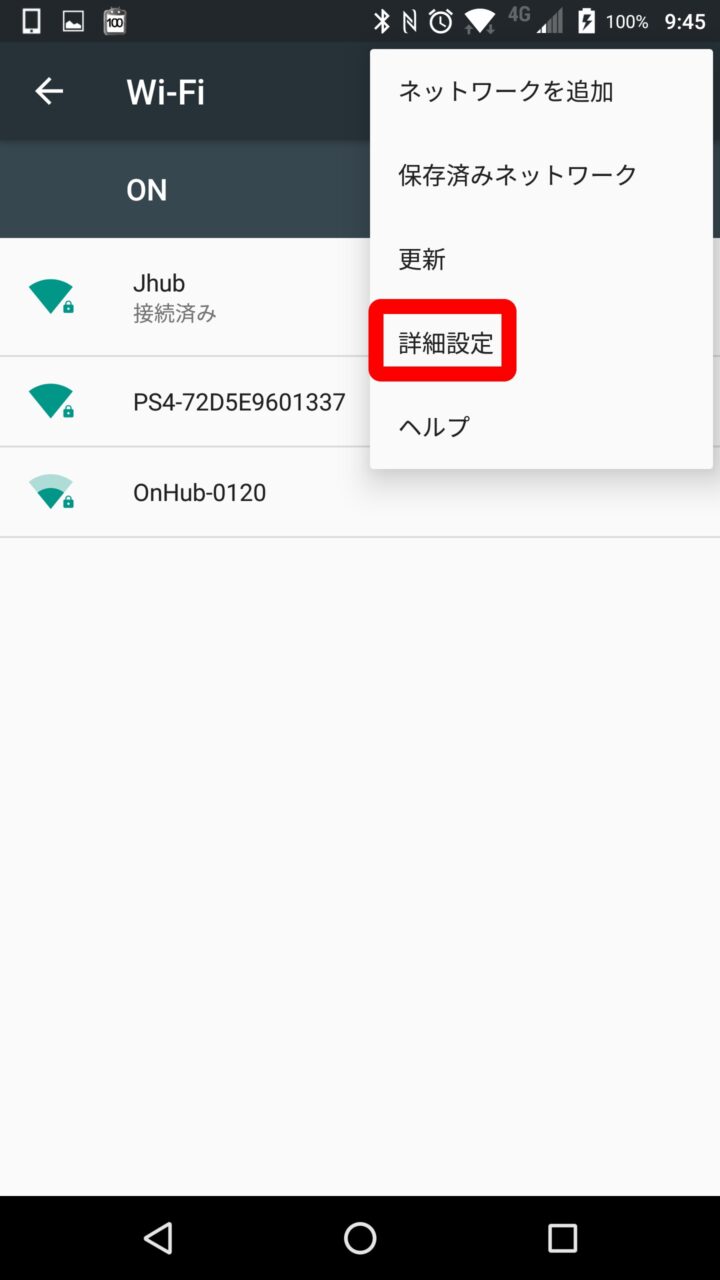Select the OnHub-0120 network

[x=200, y=492]
